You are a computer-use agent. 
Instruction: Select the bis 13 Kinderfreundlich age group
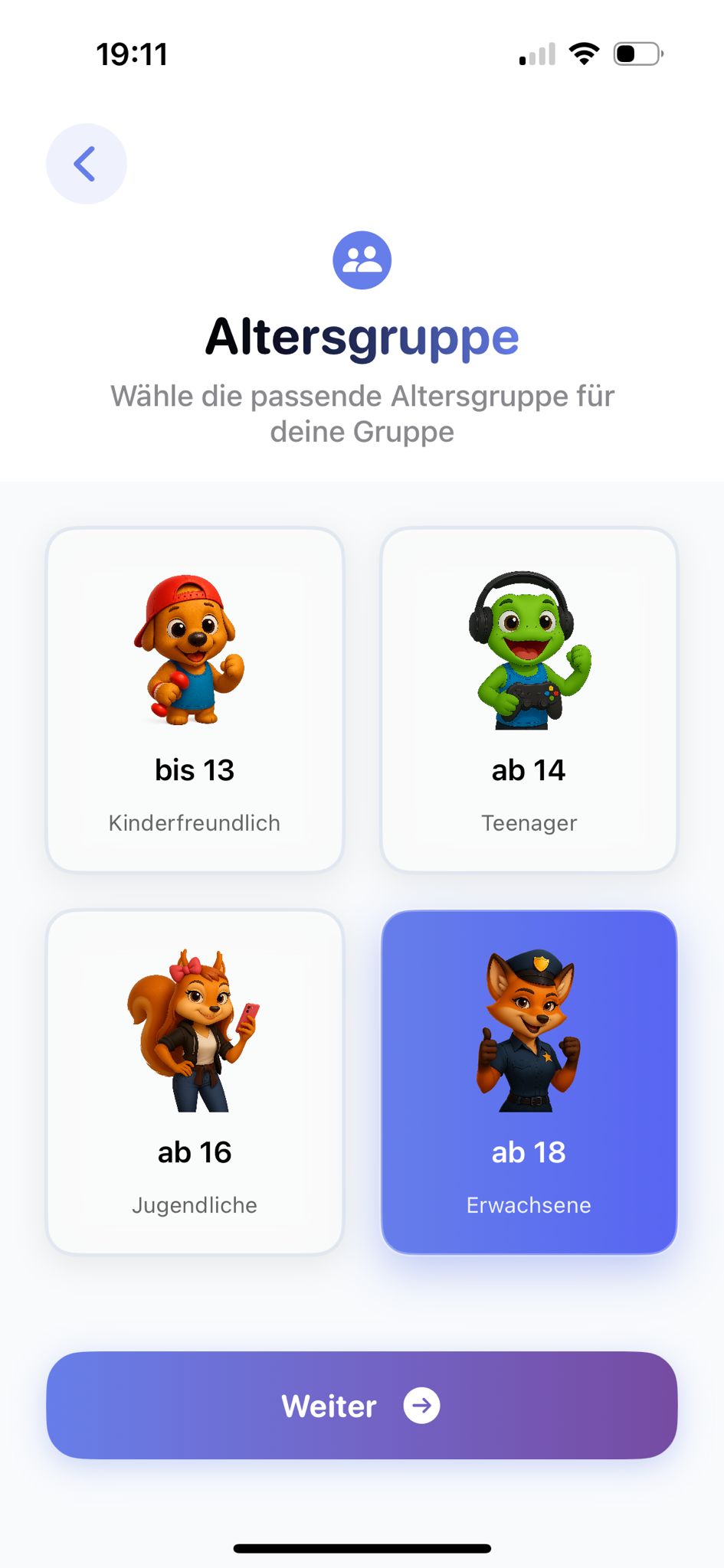194,701
